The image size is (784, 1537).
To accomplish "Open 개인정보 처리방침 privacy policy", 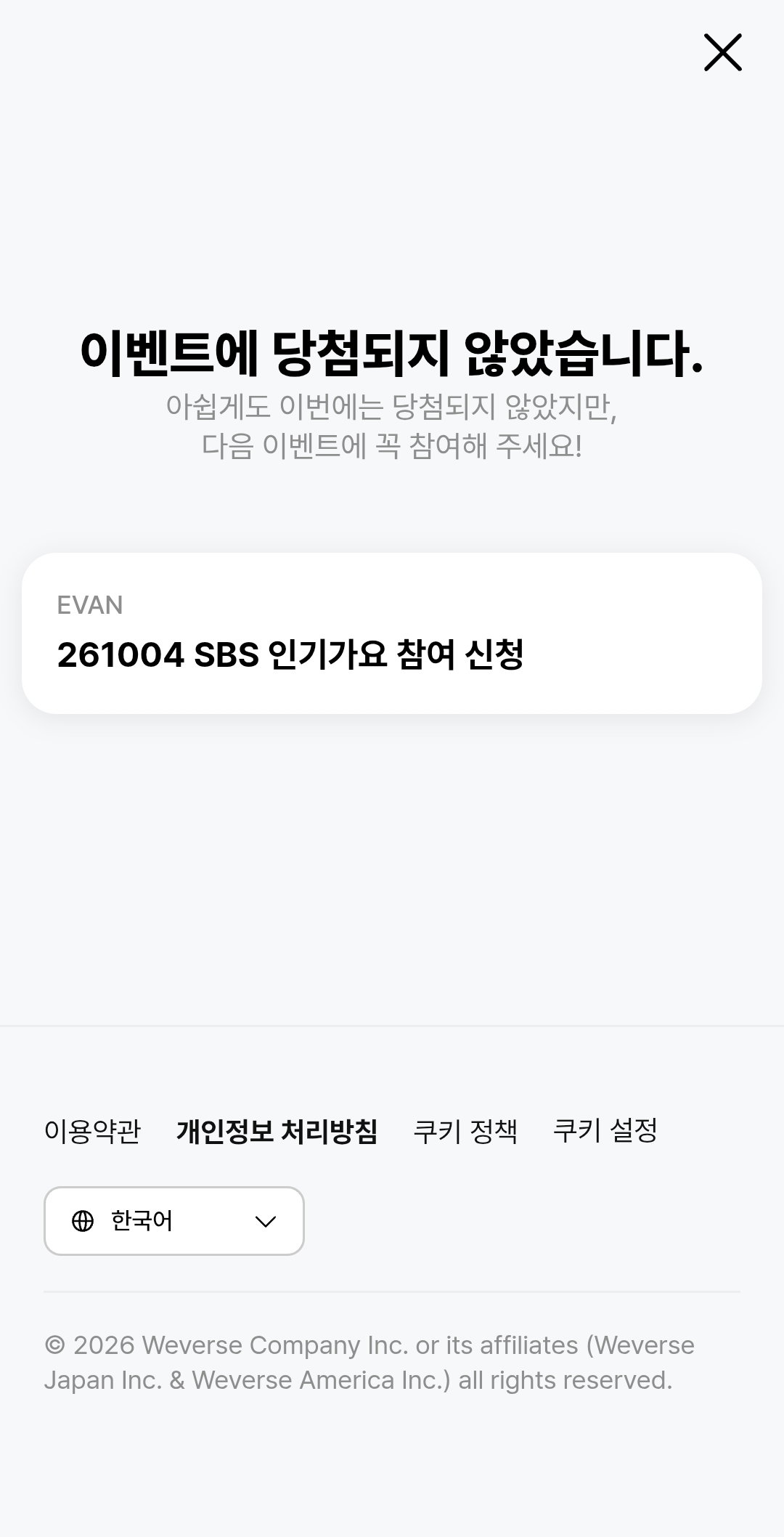I will tap(277, 1131).
